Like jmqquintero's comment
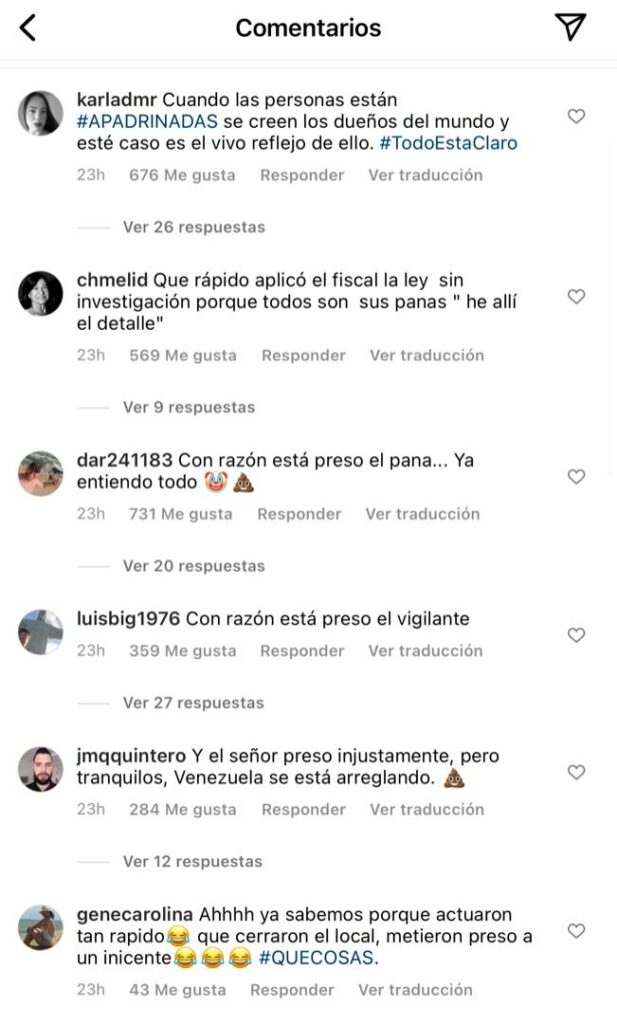 click(576, 772)
